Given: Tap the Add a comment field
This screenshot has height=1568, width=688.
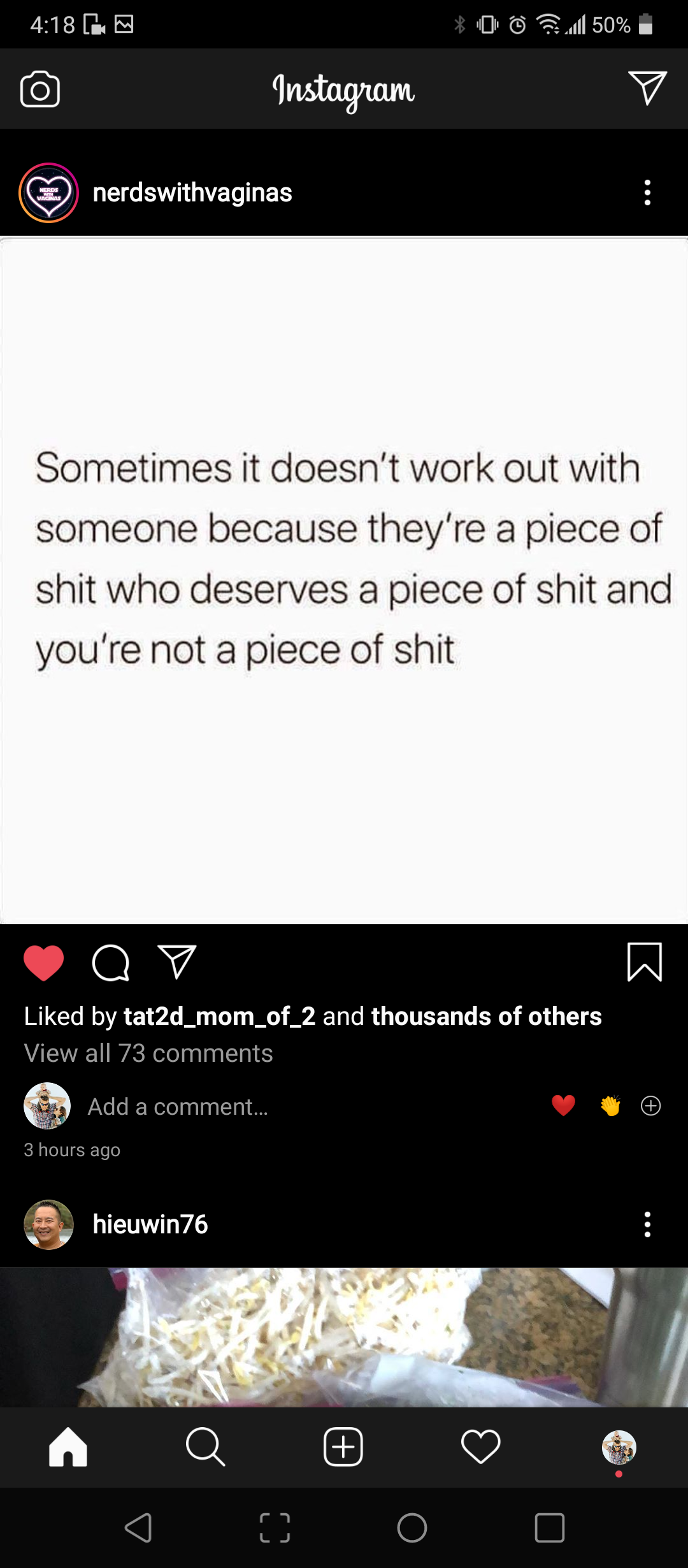Looking at the screenshot, I should [178, 1107].
